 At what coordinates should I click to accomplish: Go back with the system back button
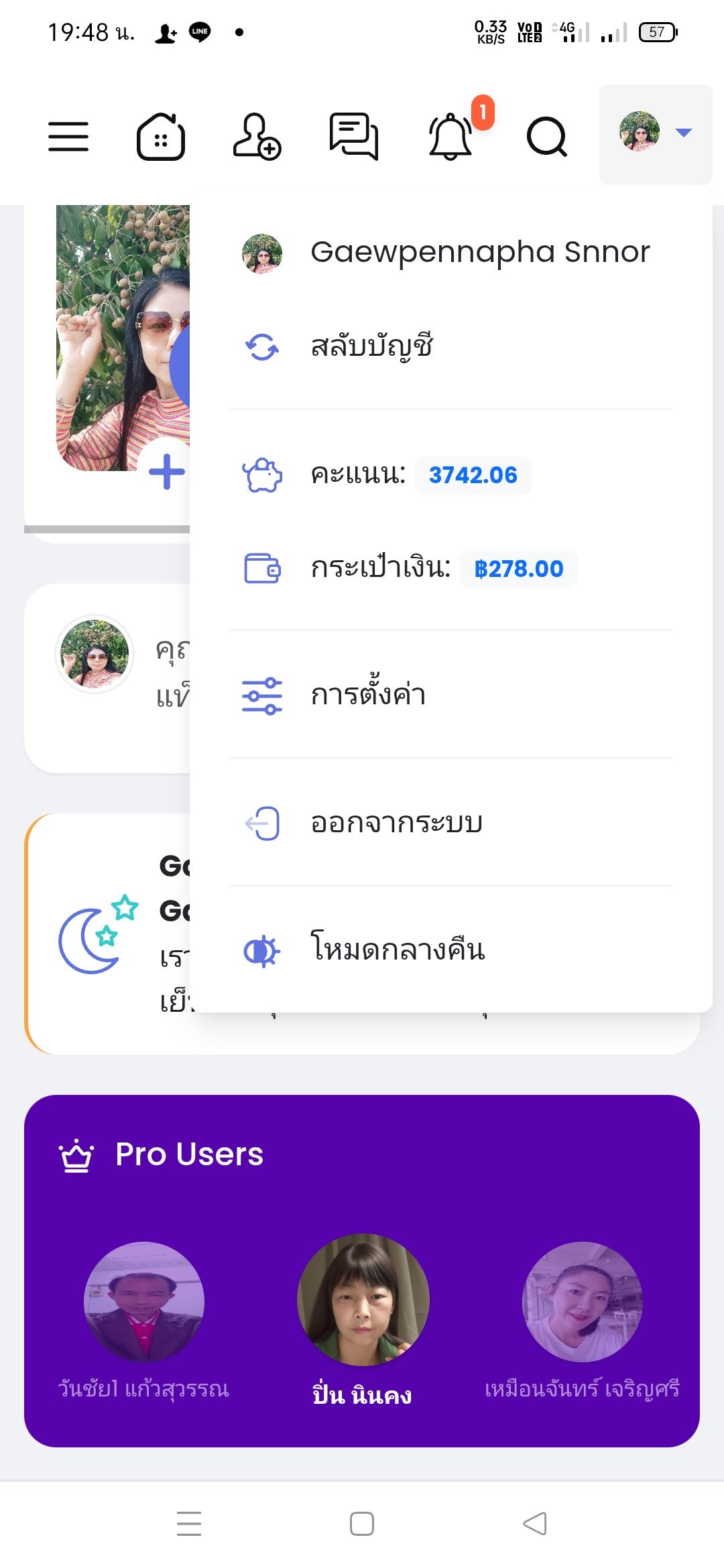coord(535,1523)
